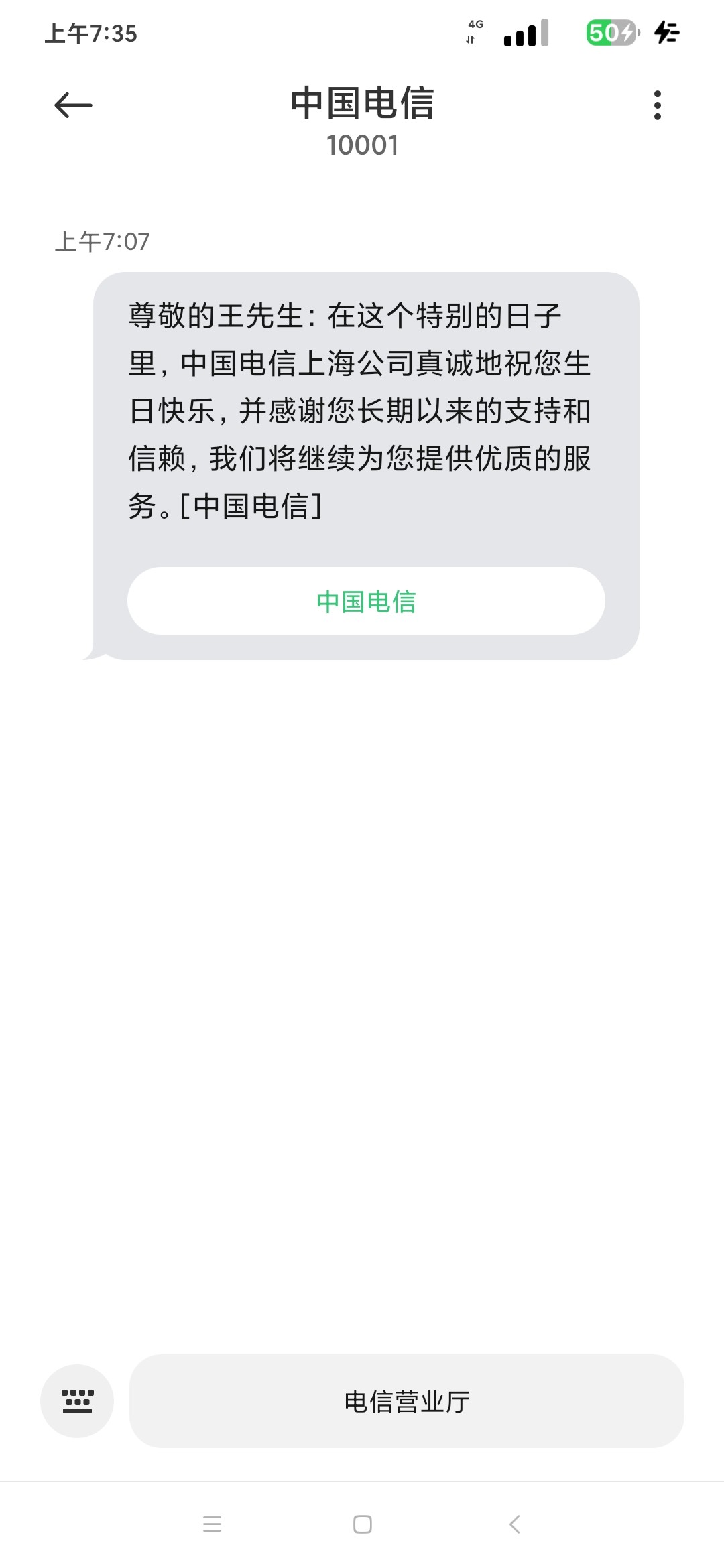Open the 电信营业厅 service menu
The image size is (724, 1568).
[x=406, y=1401]
